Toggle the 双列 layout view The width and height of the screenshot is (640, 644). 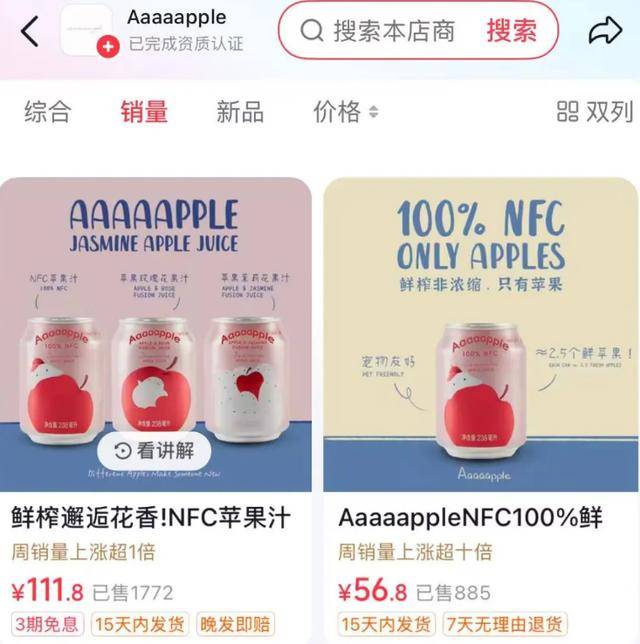[x=594, y=111]
